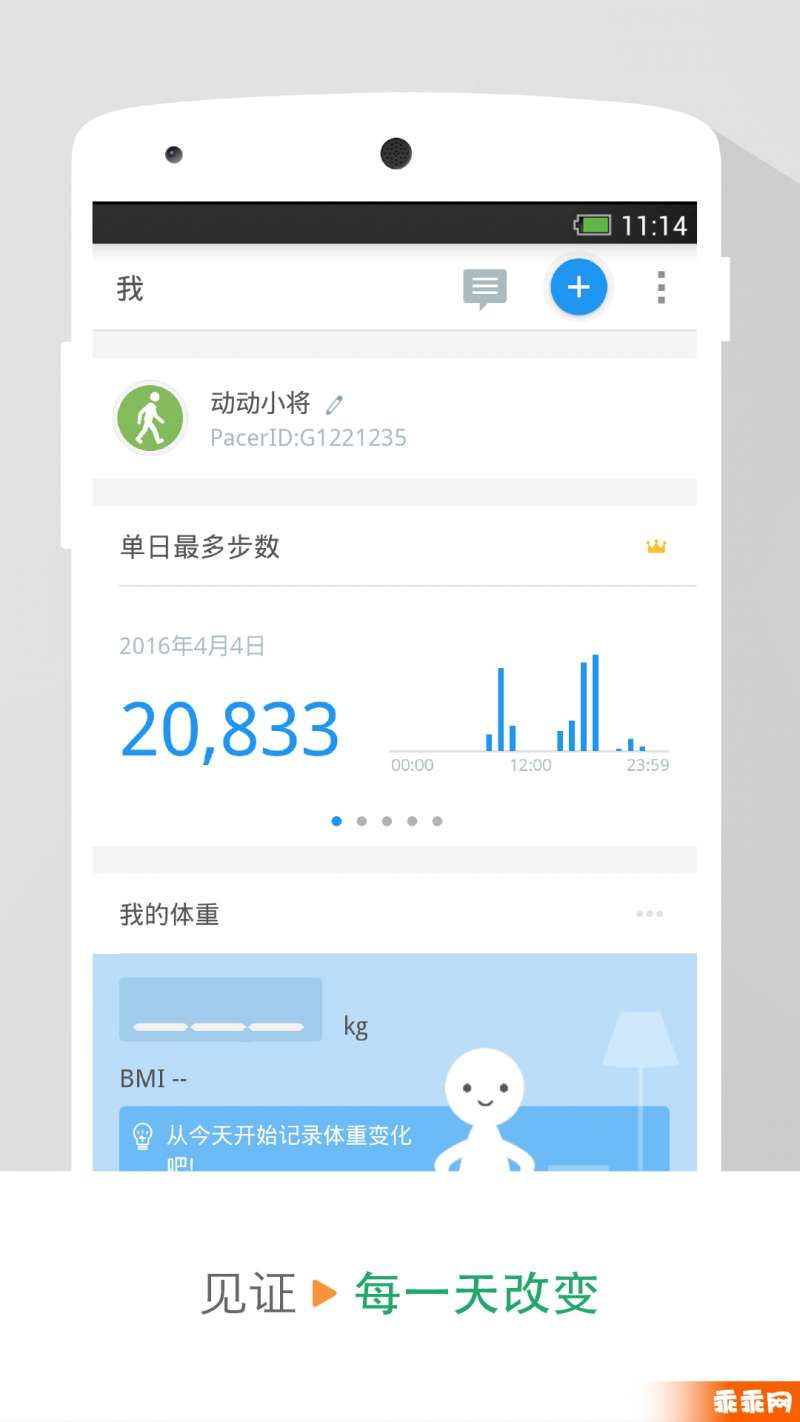Tap the 20,833 step count

coord(229,725)
